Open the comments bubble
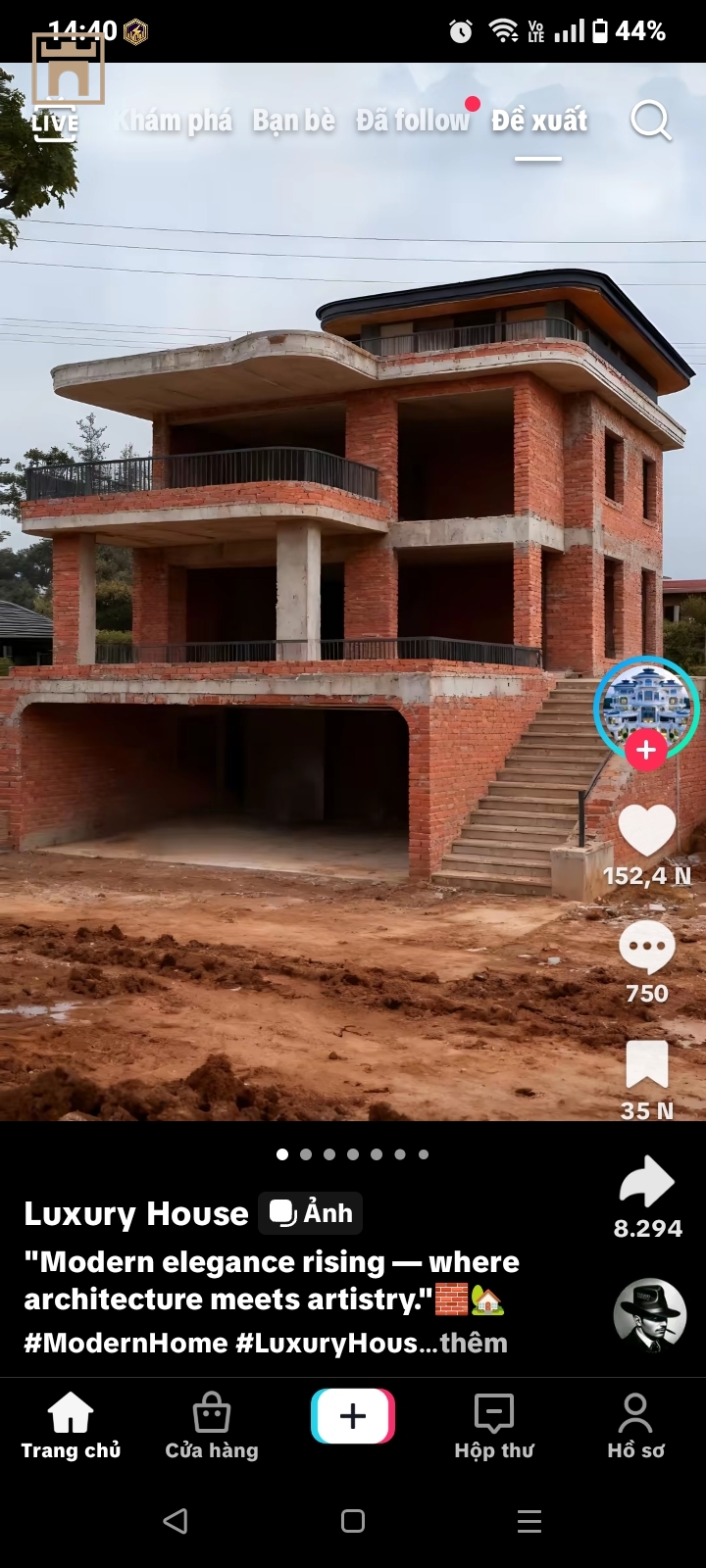 tap(646, 948)
